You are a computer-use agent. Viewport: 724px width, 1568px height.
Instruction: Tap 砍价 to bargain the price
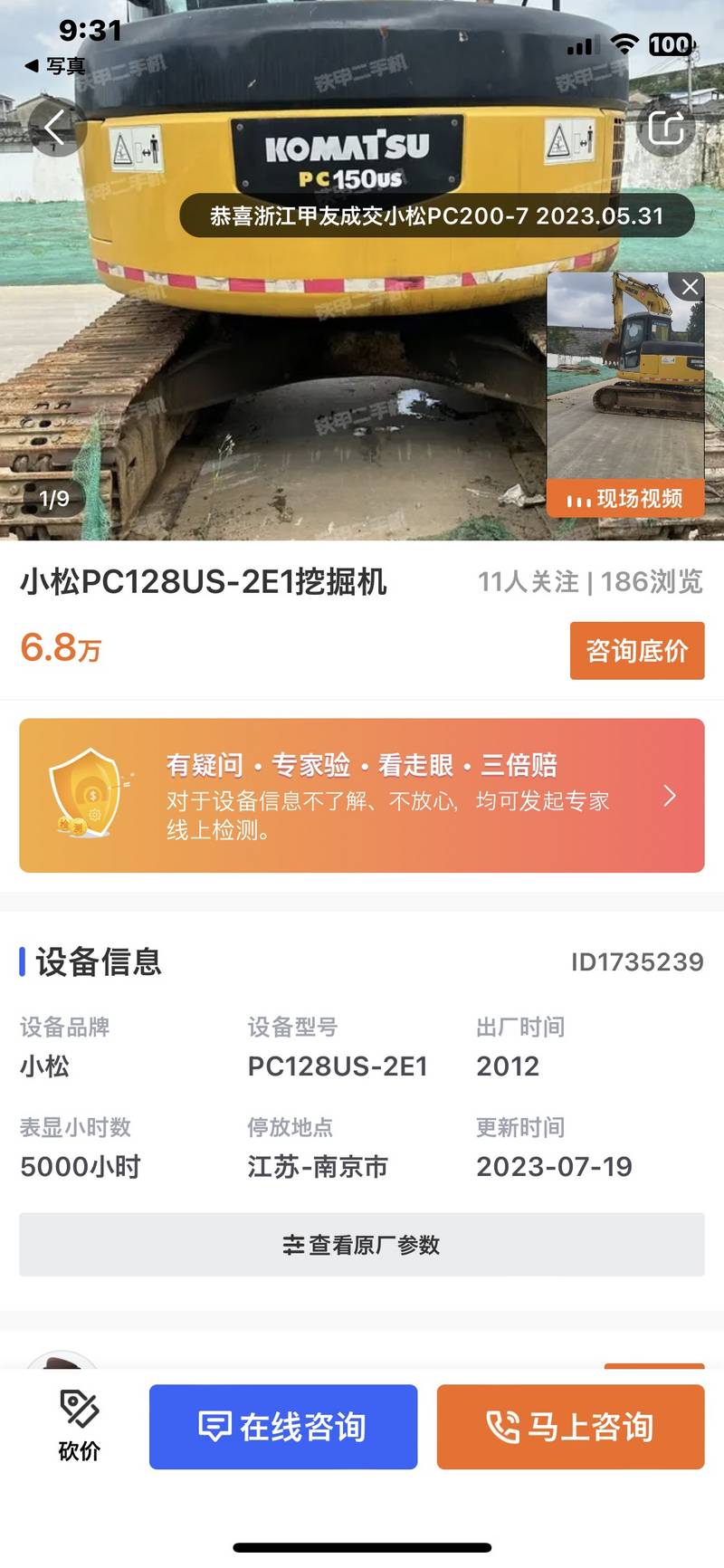79,1426
